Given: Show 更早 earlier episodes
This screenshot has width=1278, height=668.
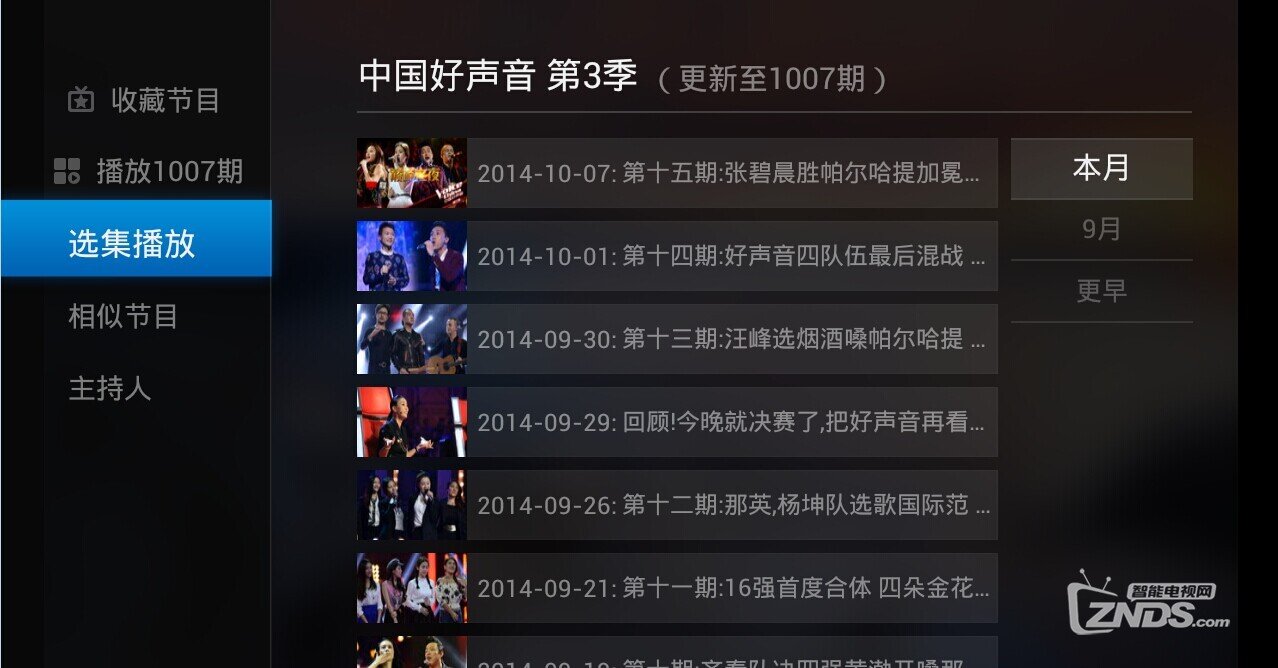Looking at the screenshot, I should 1101,291.
